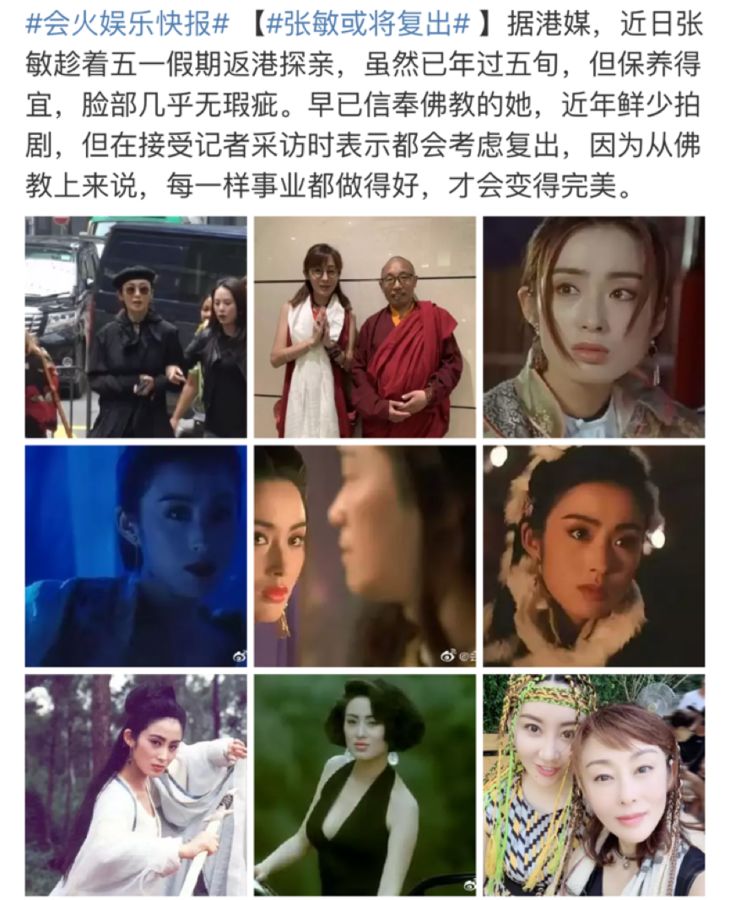The height and width of the screenshot is (900, 730).
Task: View the street photo with black van
Action: (x=136, y=327)
